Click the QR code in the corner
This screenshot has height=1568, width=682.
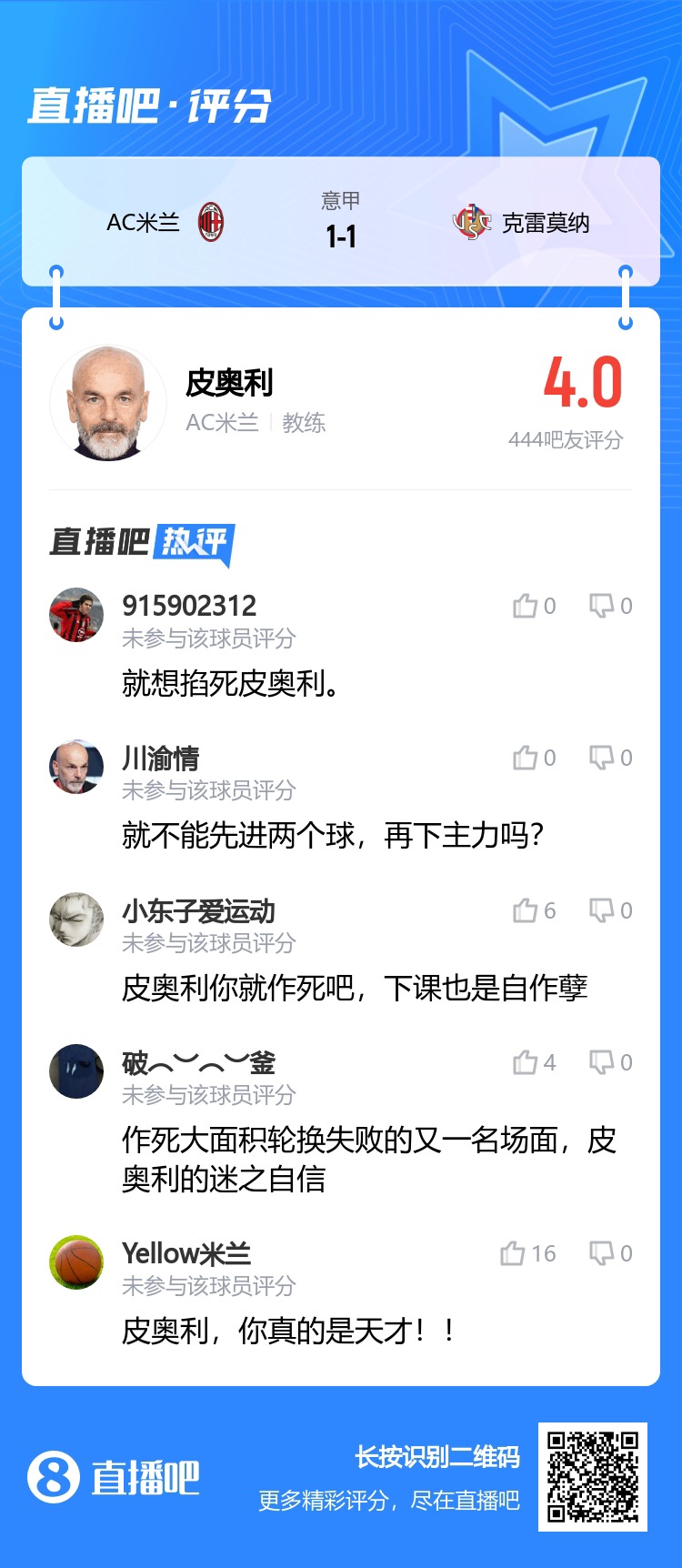coord(595,1476)
